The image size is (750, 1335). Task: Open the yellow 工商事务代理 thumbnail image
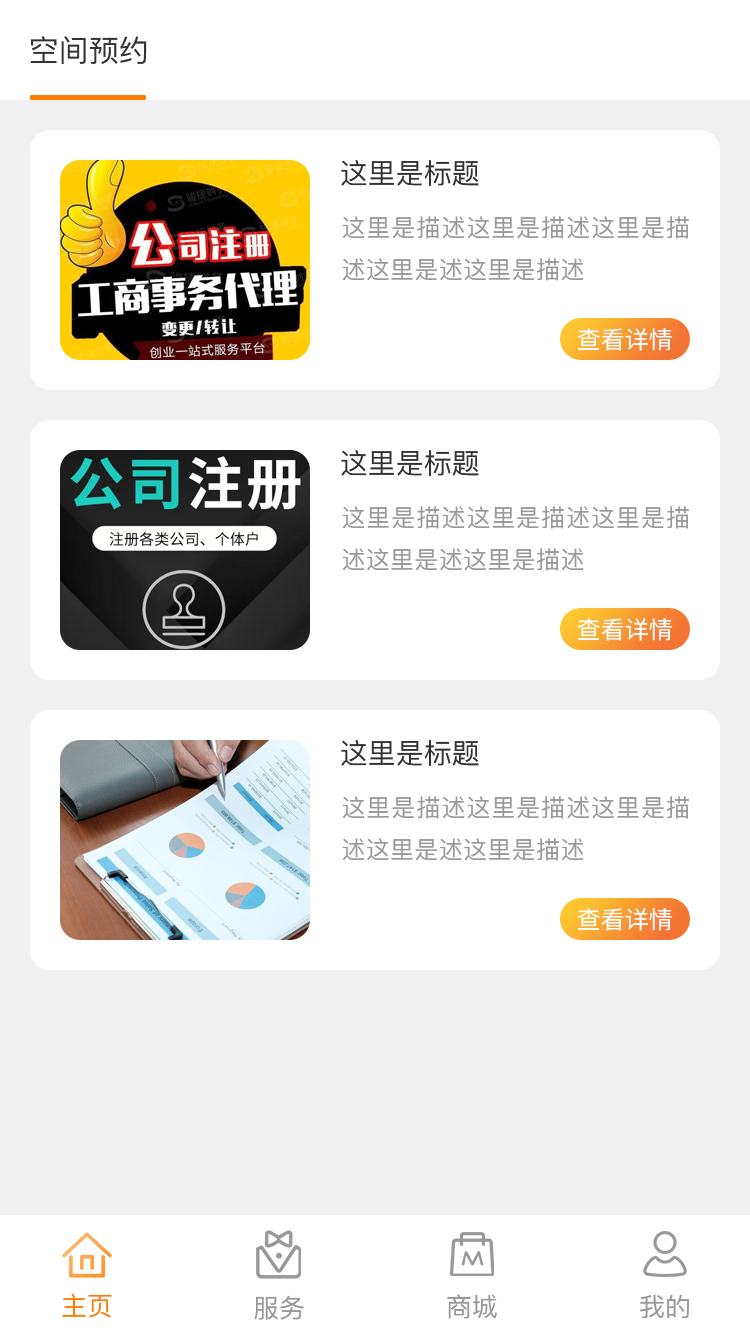click(185, 260)
